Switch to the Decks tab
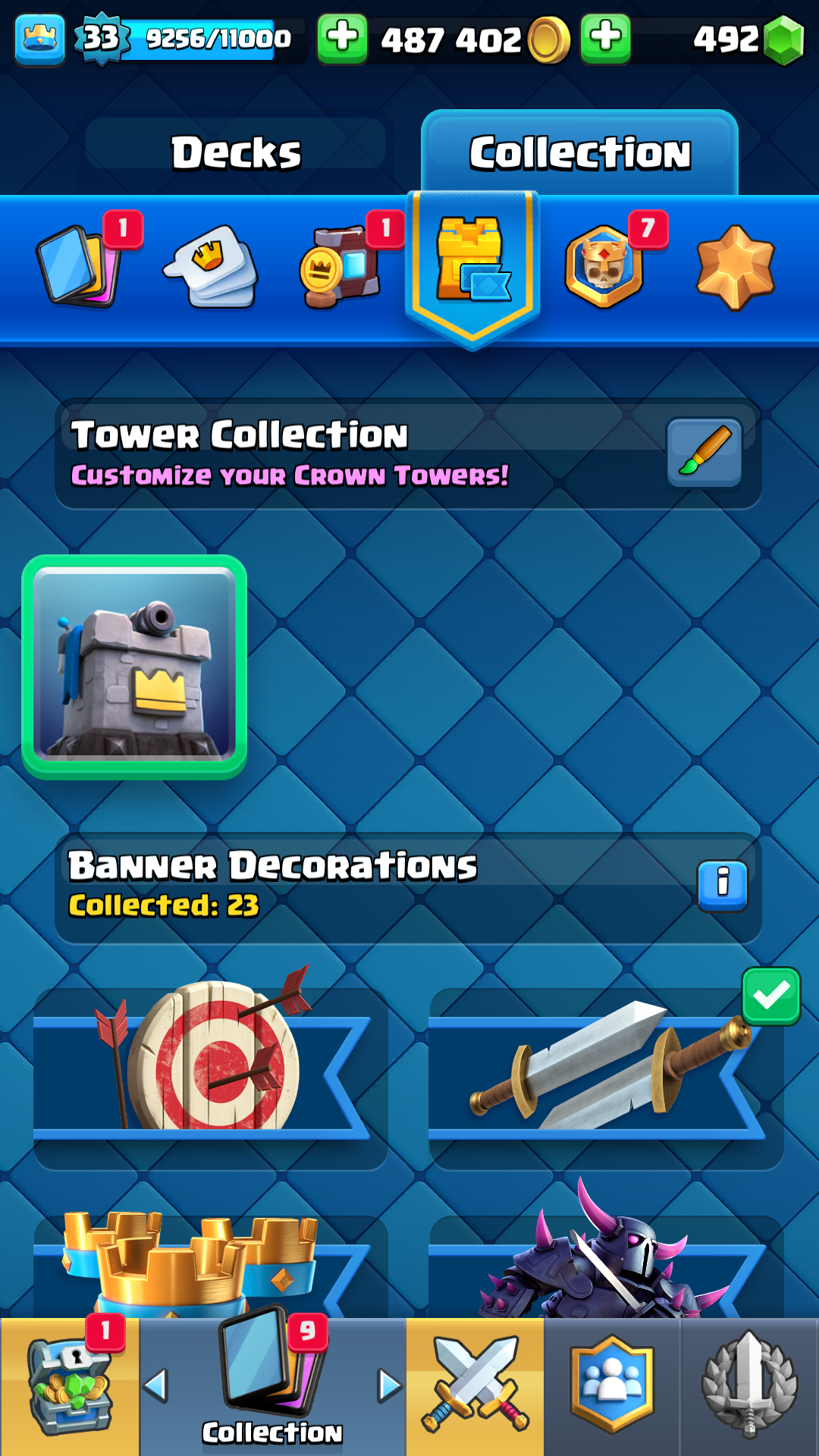The height and width of the screenshot is (1456, 819). 236,152
